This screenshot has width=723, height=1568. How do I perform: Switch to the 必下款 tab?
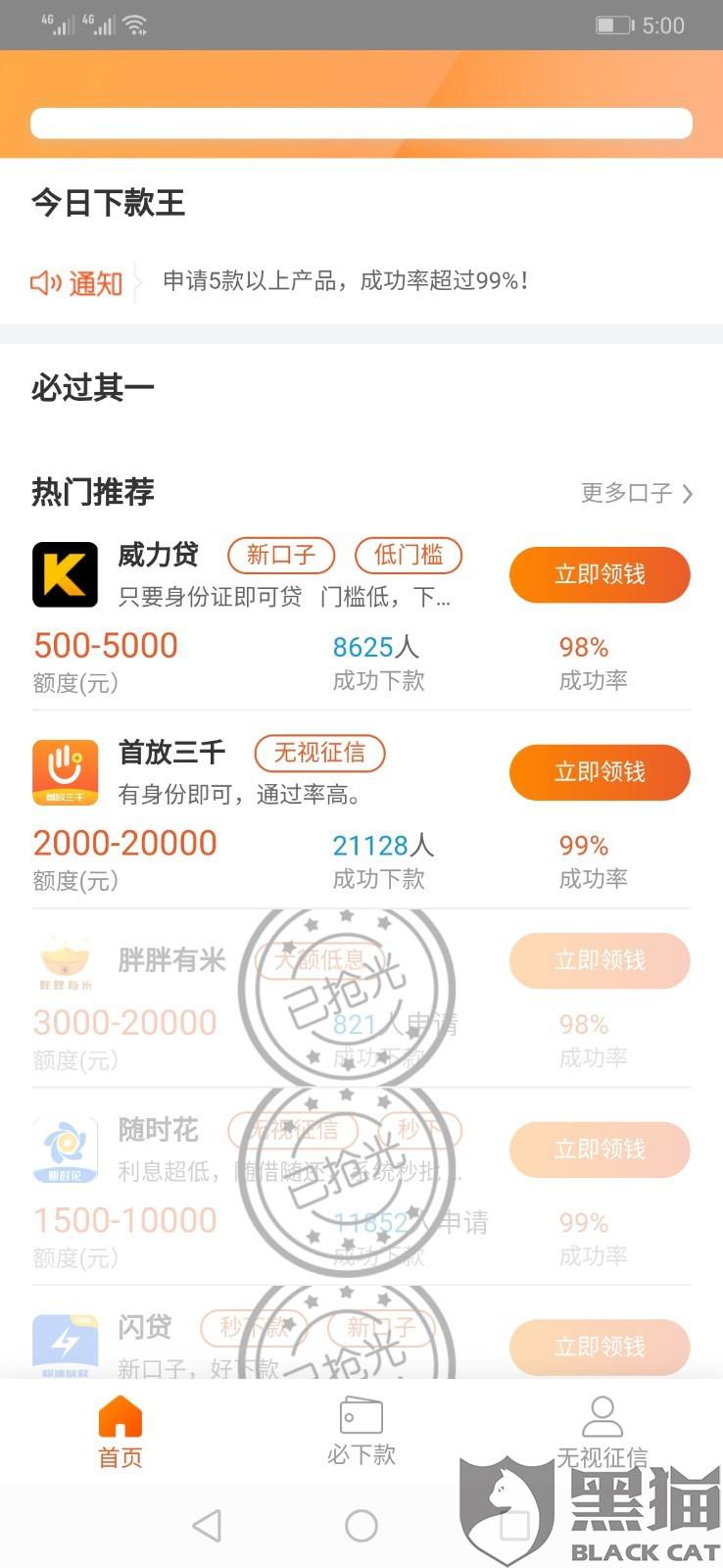(x=361, y=1432)
